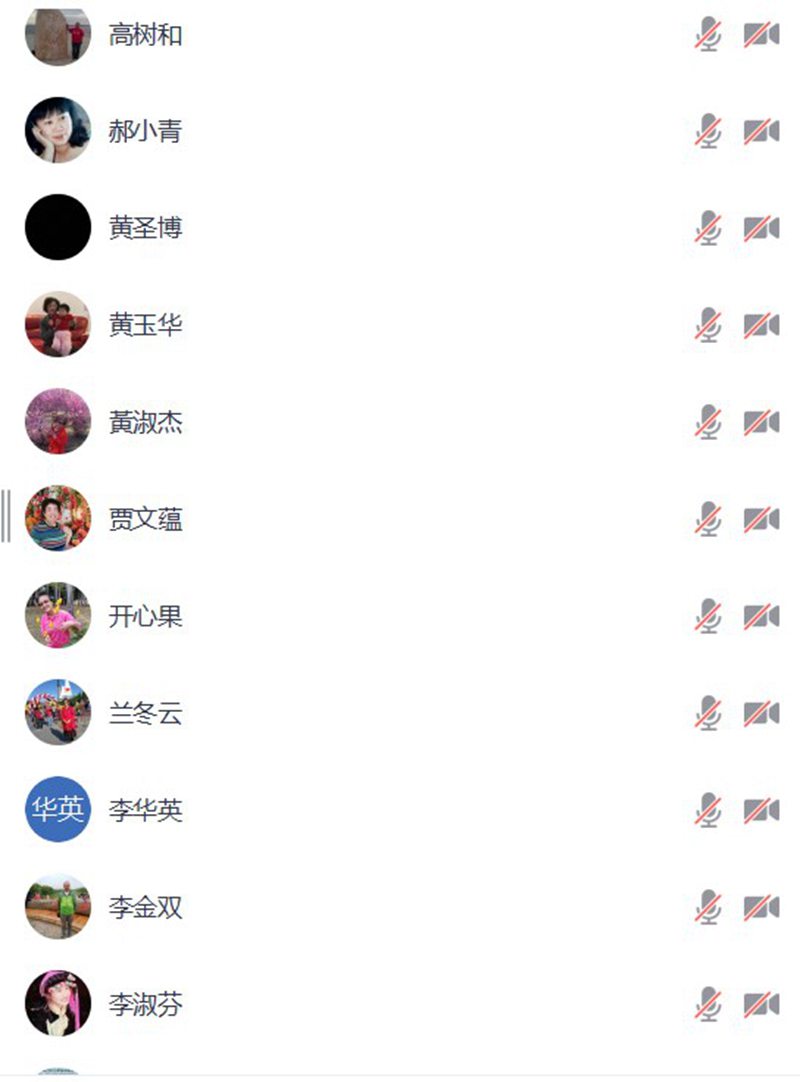Viewport: 800px width, 1082px height.
Task: Select participant 郝小青 in the list
Action: 145,131
